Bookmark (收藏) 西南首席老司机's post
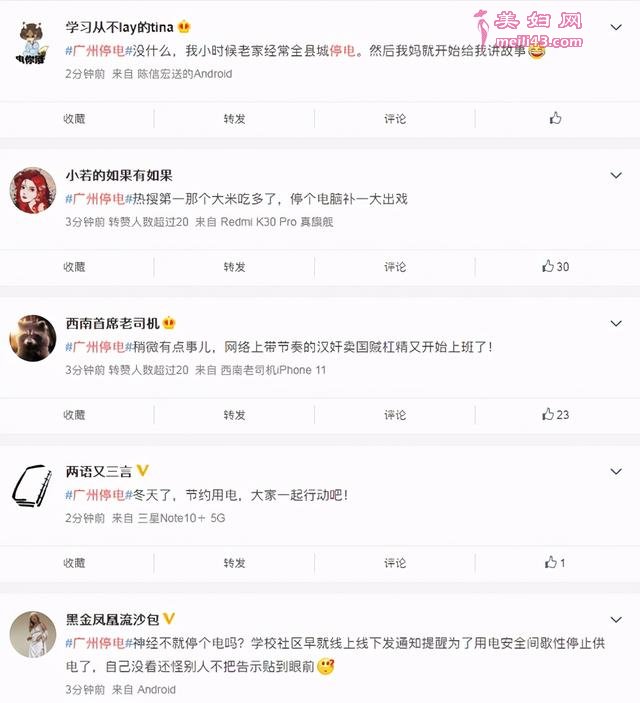This screenshot has width=640, height=703. tap(74, 414)
